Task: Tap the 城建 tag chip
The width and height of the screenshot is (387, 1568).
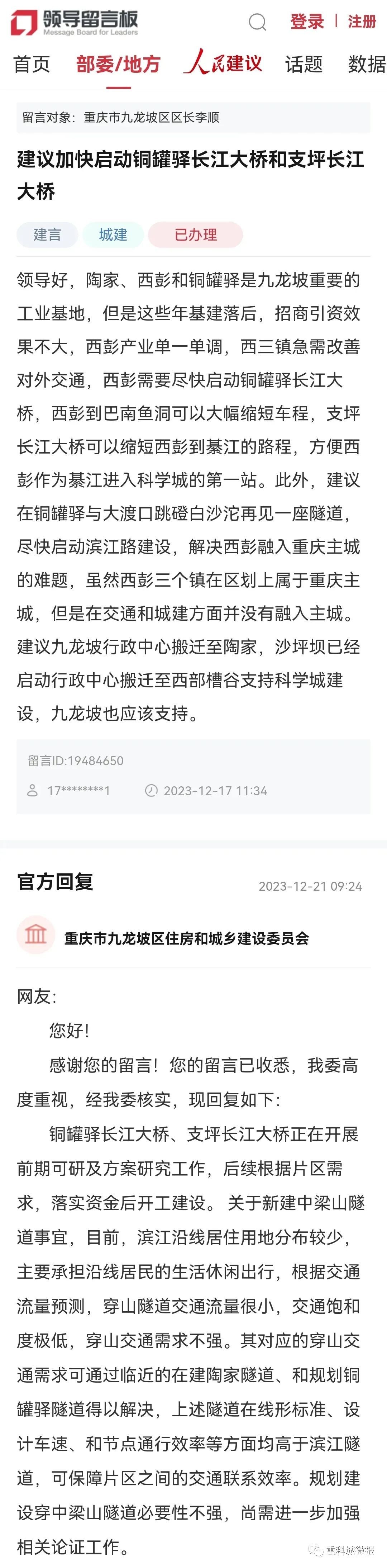Action: coord(113,235)
